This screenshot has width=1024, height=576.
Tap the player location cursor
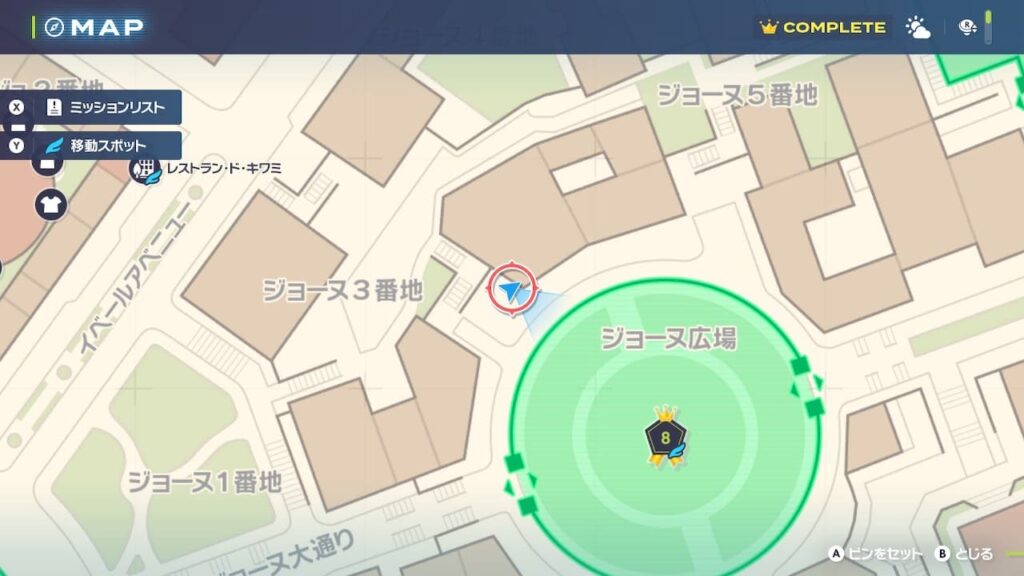click(x=512, y=291)
